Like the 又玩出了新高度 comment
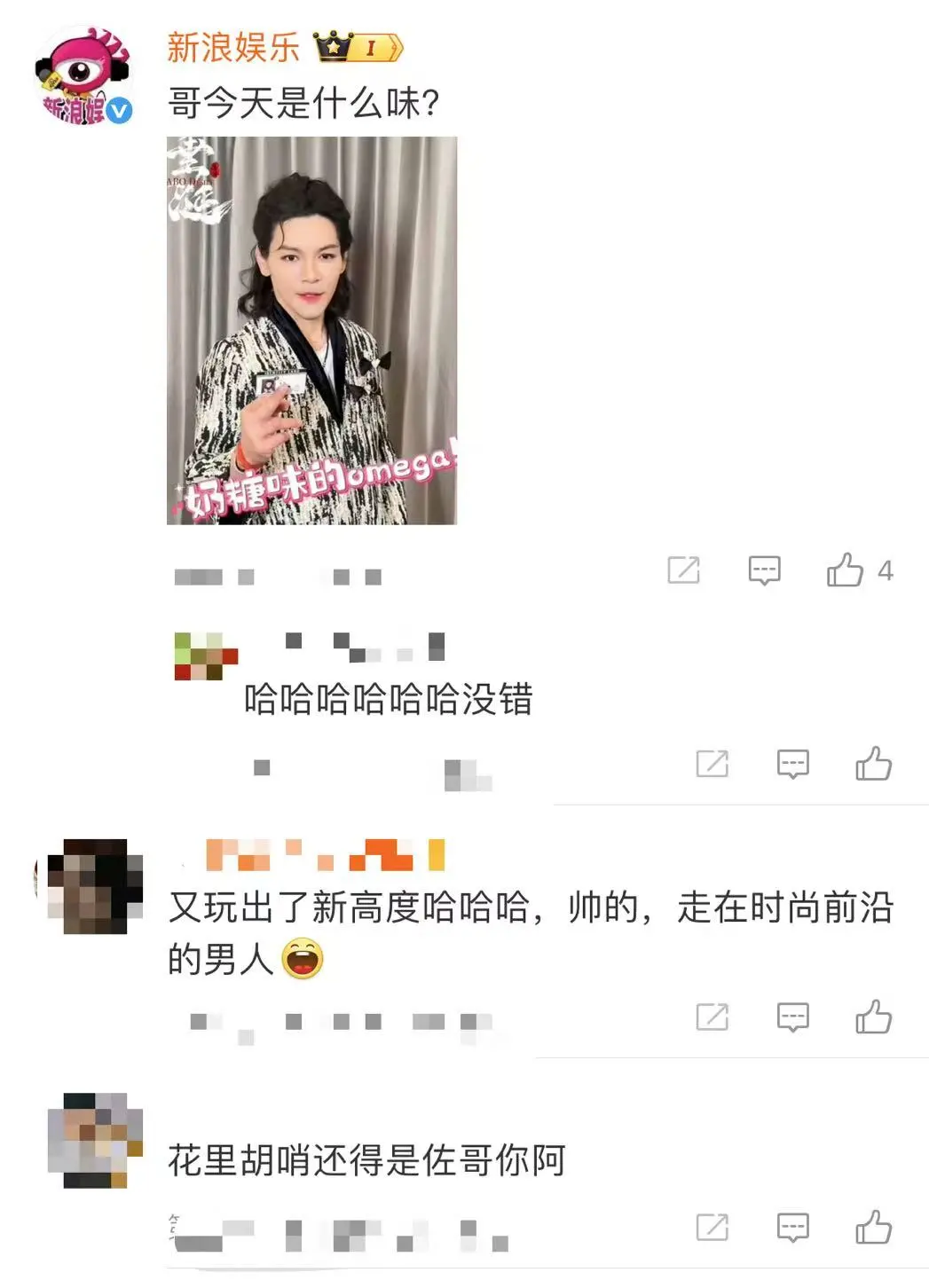The width and height of the screenshot is (929, 1288). (x=873, y=1017)
